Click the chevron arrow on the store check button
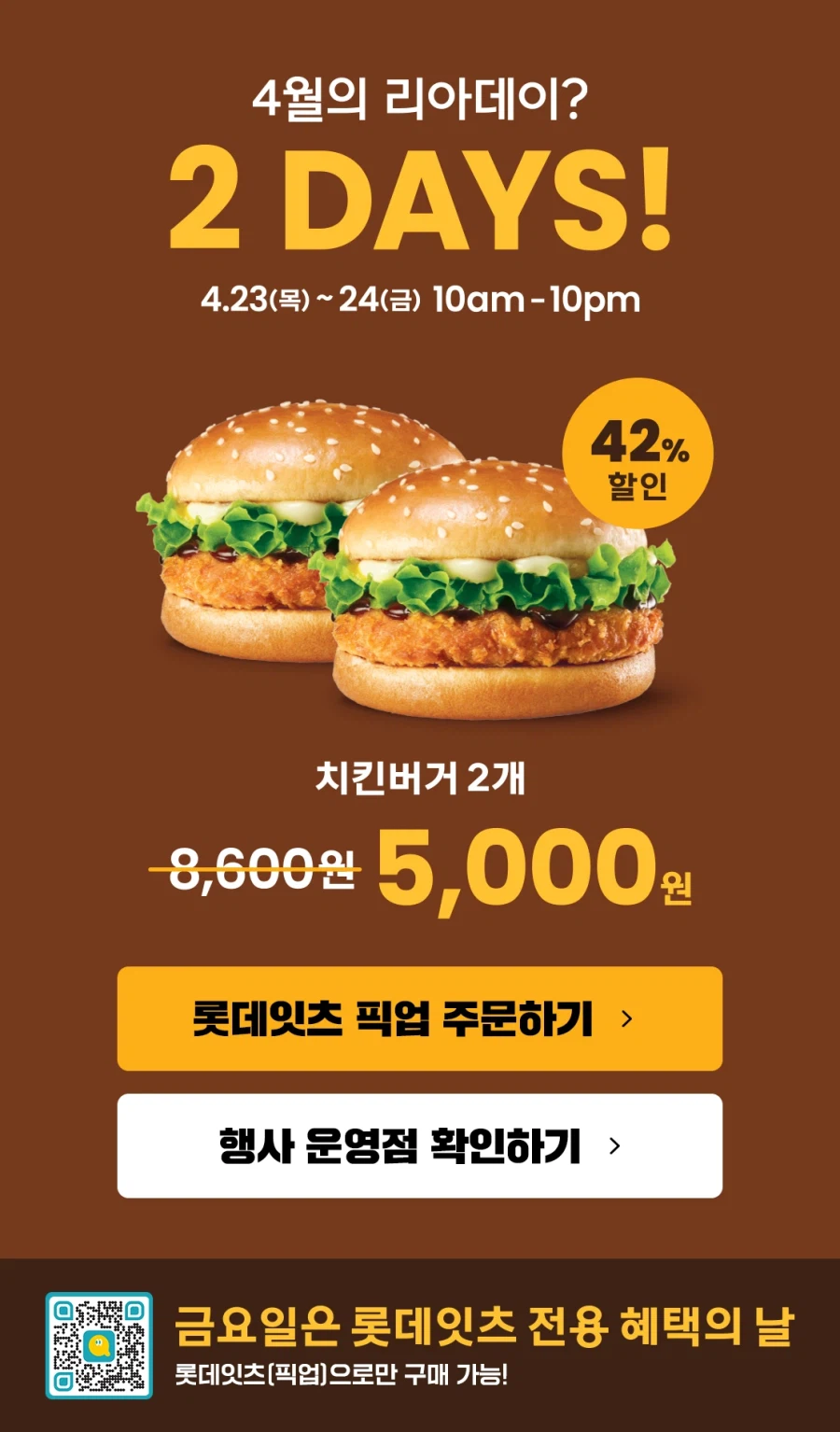Image resolution: width=840 pixels, height=1432 pixels. coord(614,1147)
